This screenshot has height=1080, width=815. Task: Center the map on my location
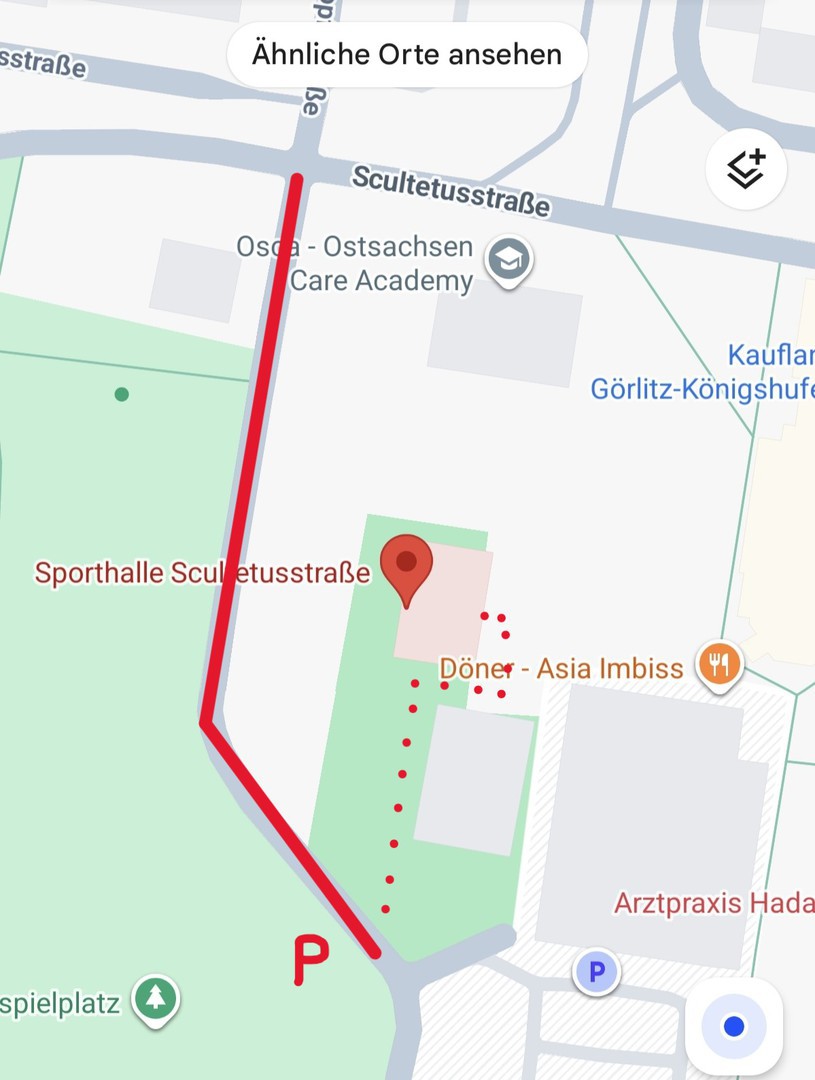(734, 1026)
